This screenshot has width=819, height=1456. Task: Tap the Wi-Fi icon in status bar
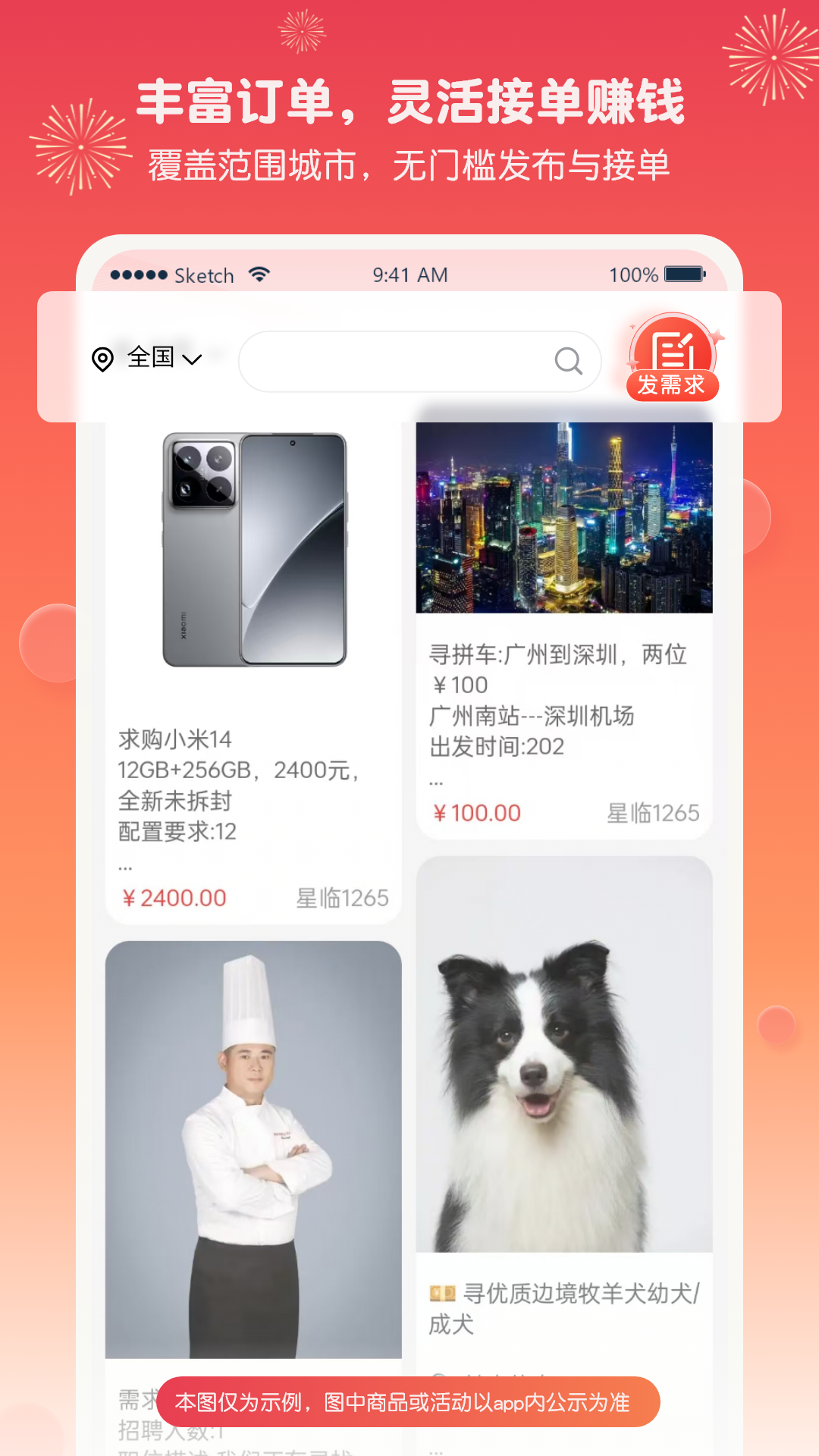tap(259, 275)
